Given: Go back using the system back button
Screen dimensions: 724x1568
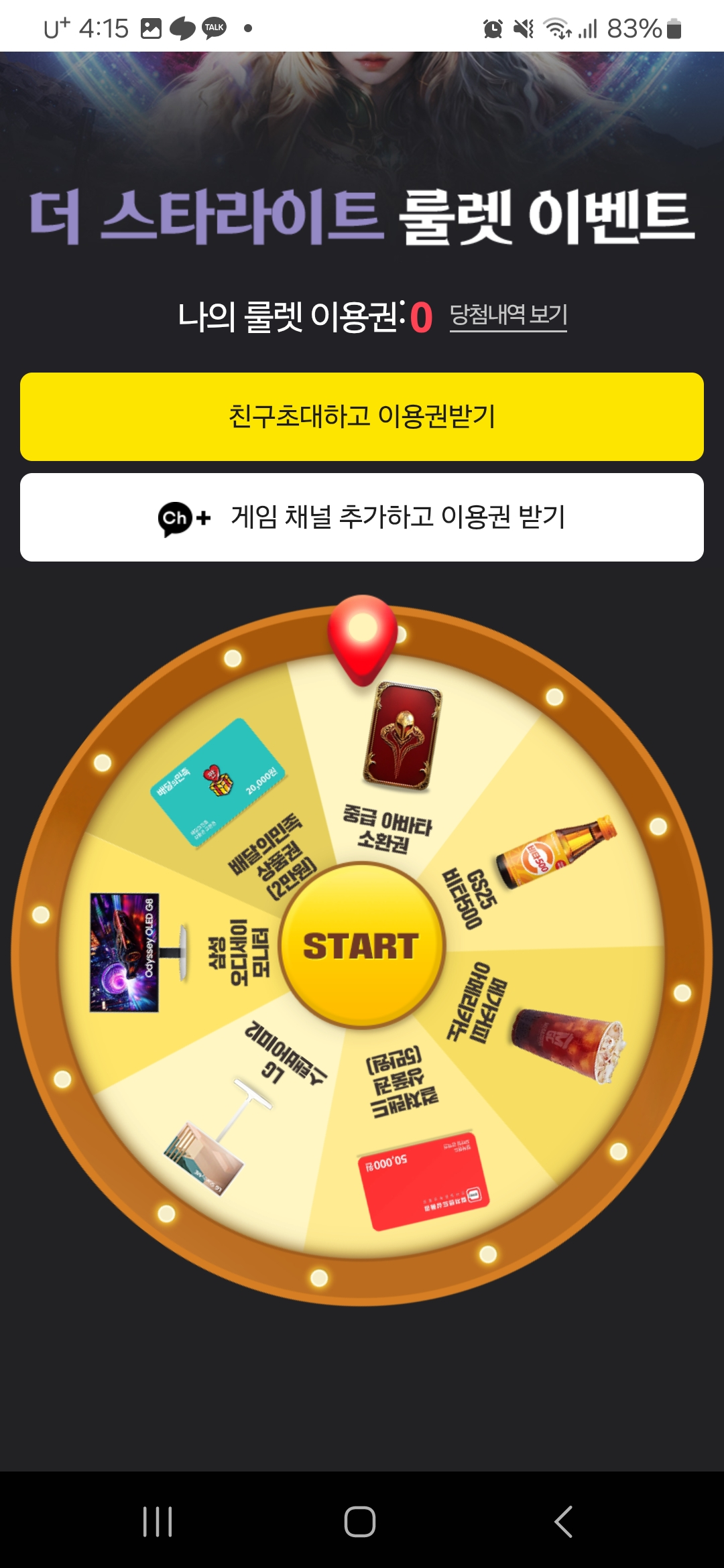Looking at the screenshot, I should 564,1521.
